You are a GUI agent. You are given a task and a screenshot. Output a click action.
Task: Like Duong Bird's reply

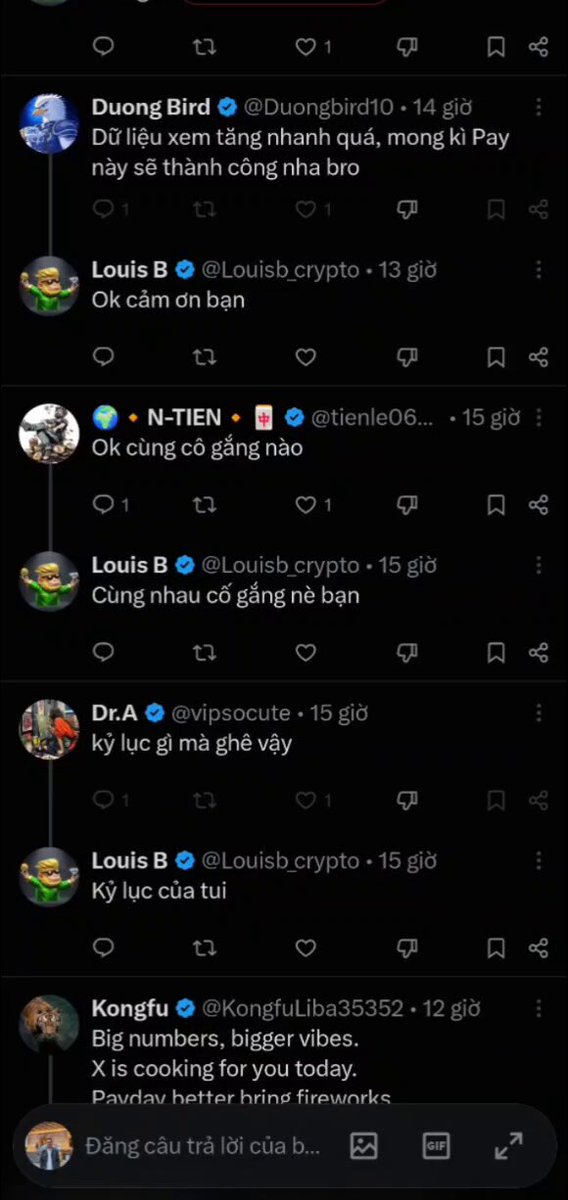(x=306, y=209)
